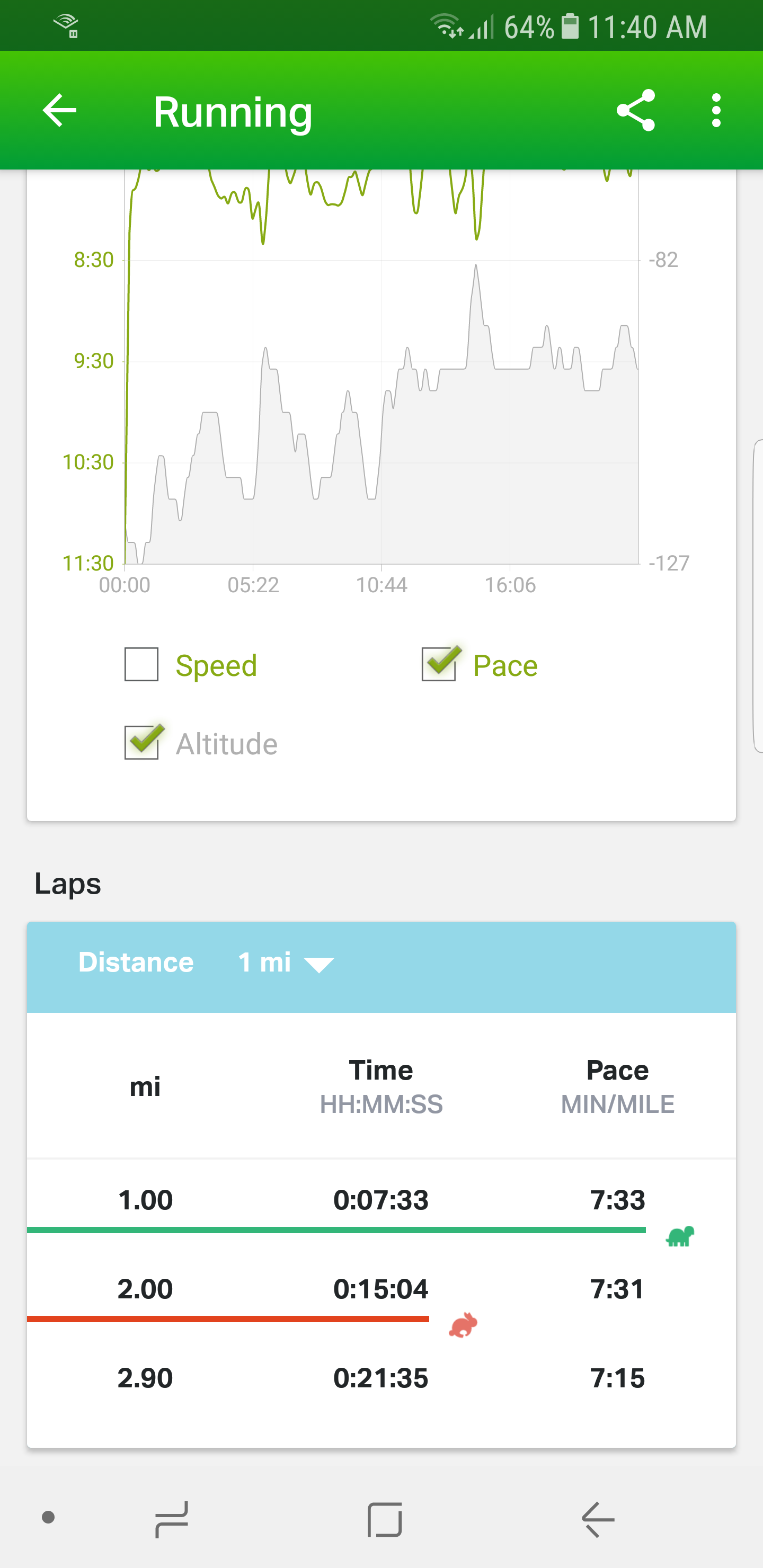Share this running workout
The height and width of the screenshot is (1568, 763).
click(636, 111)
